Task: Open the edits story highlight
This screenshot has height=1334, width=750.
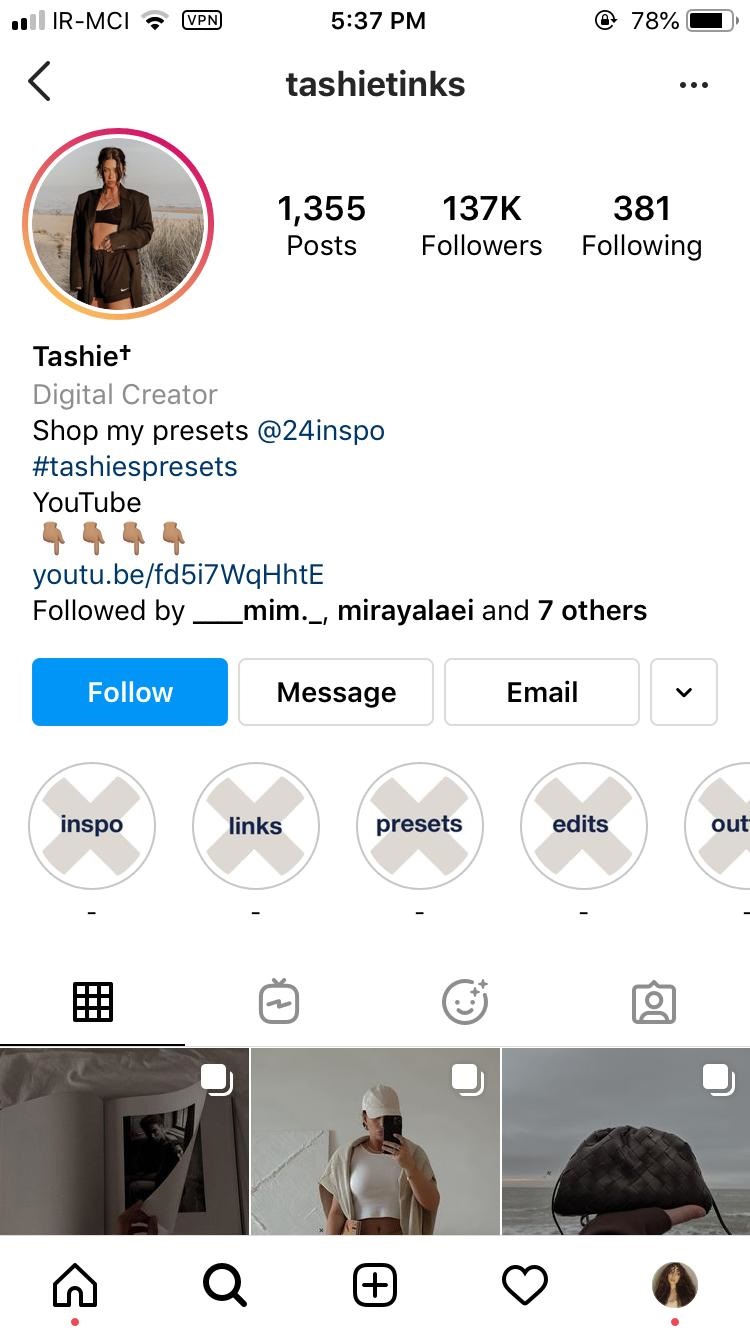Action: pyautogui.click(x=584, y=826)
